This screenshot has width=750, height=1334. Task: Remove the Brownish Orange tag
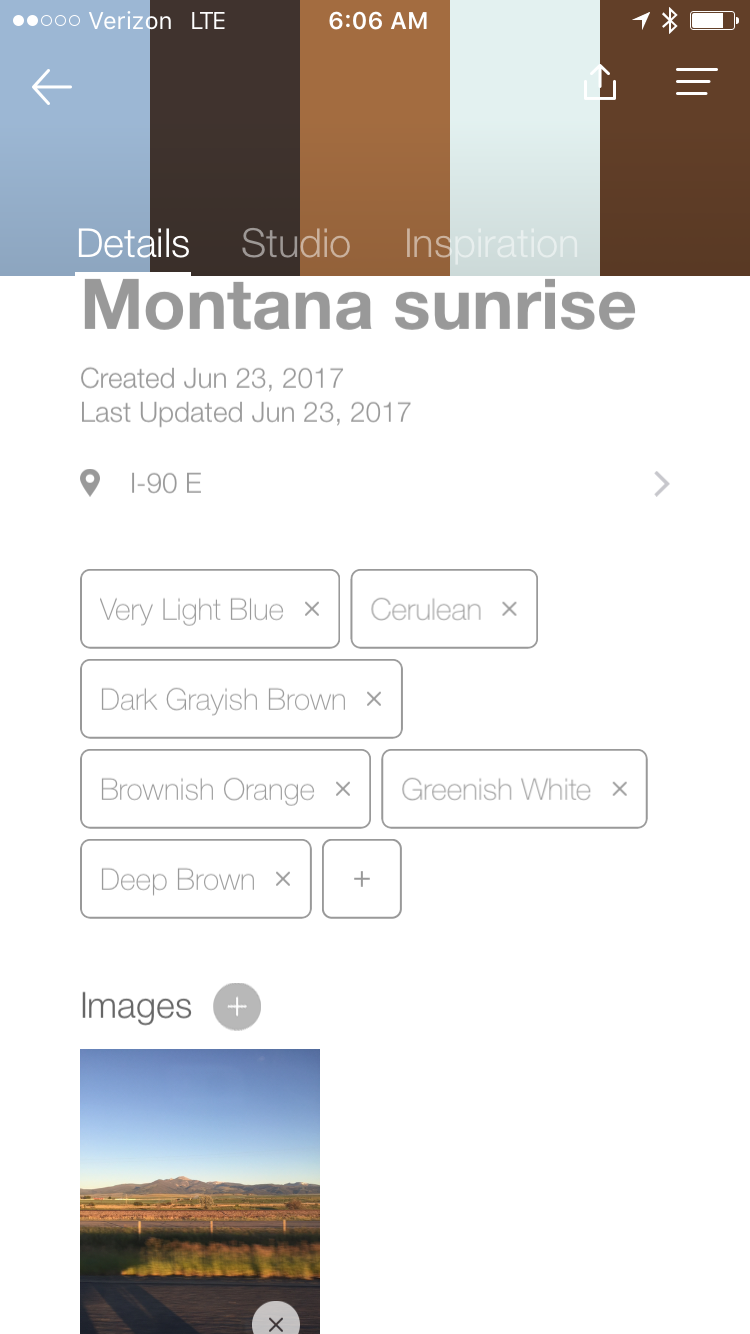click(x=343, y=789)
